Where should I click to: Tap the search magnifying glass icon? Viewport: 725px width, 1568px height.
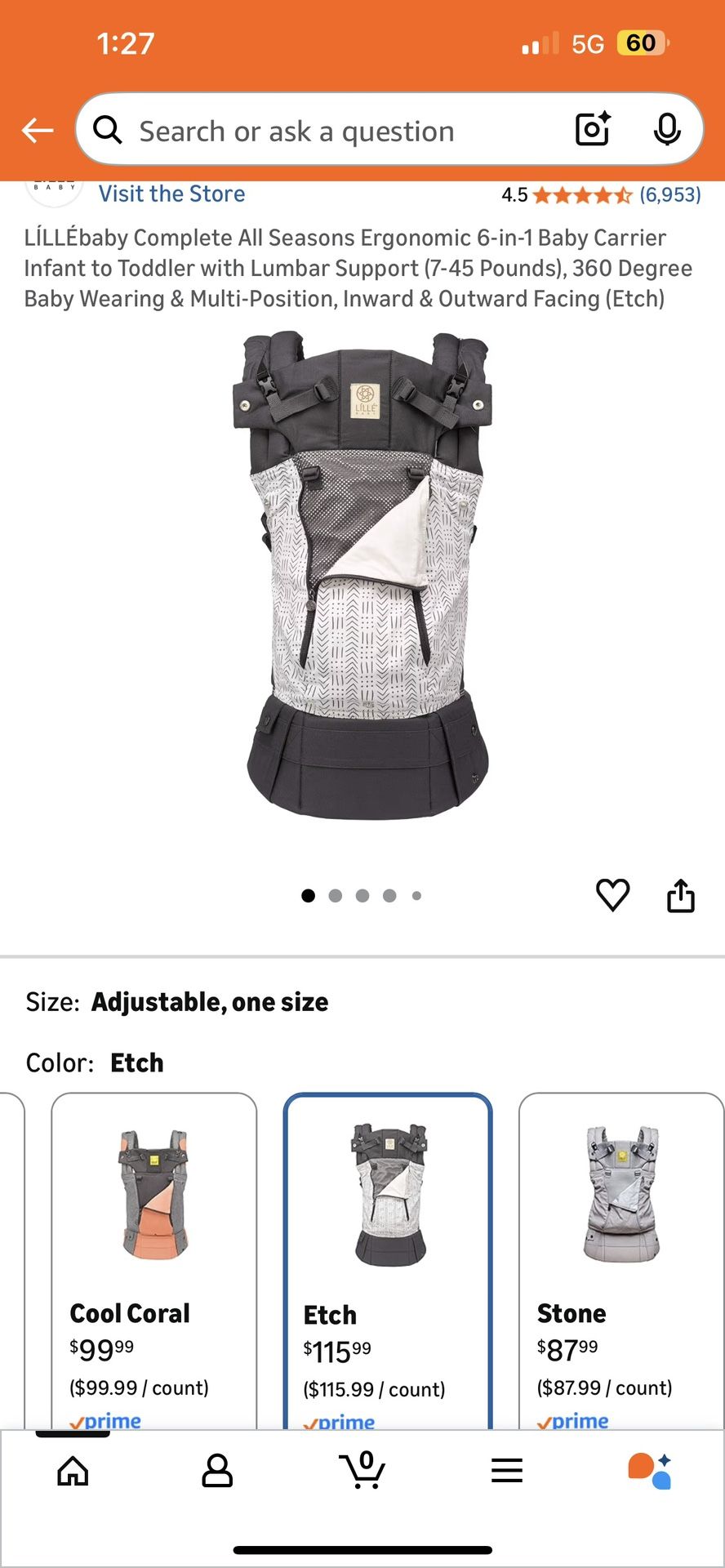(109, 129)
